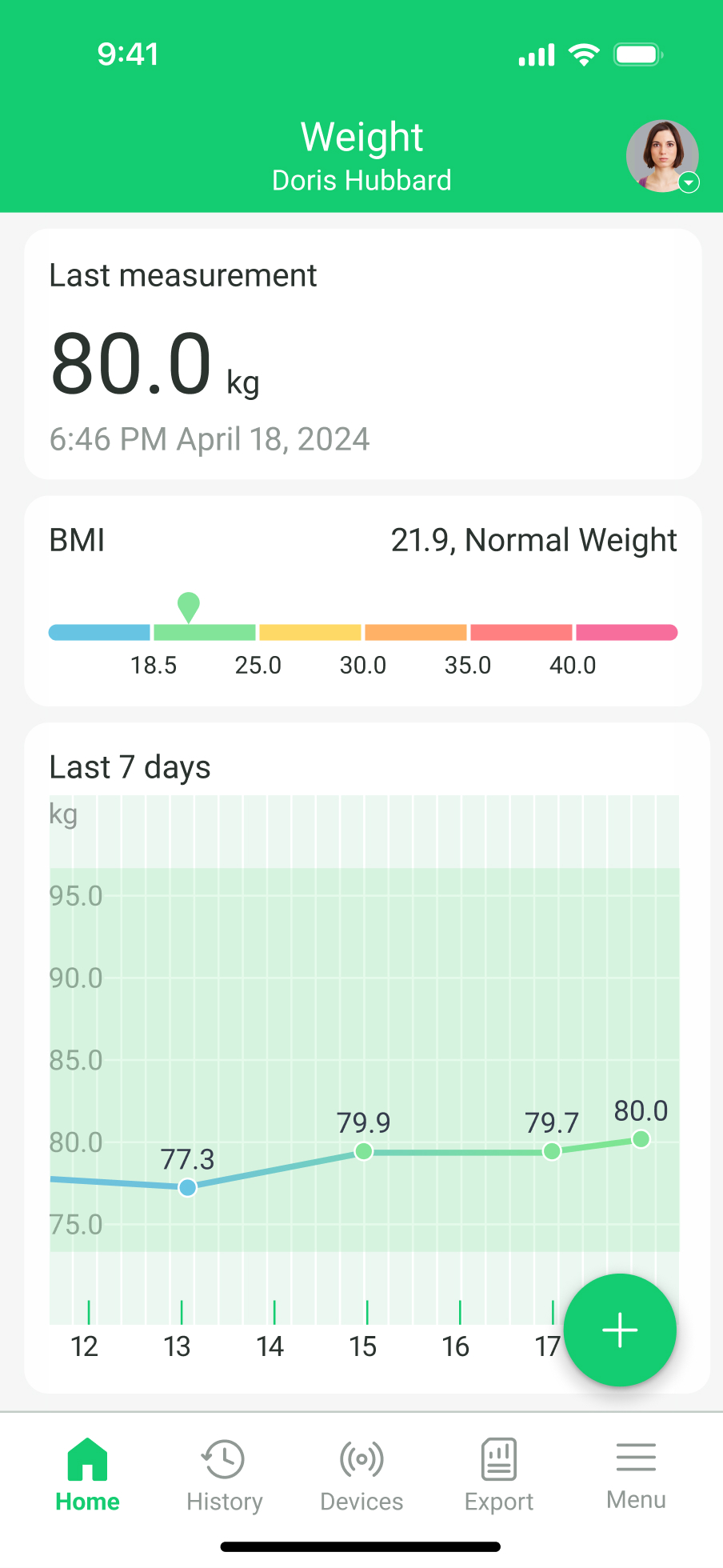Open Export via its document icon
The image size is (723, 1568).
pyautogui.click(x=498, y=1459)
